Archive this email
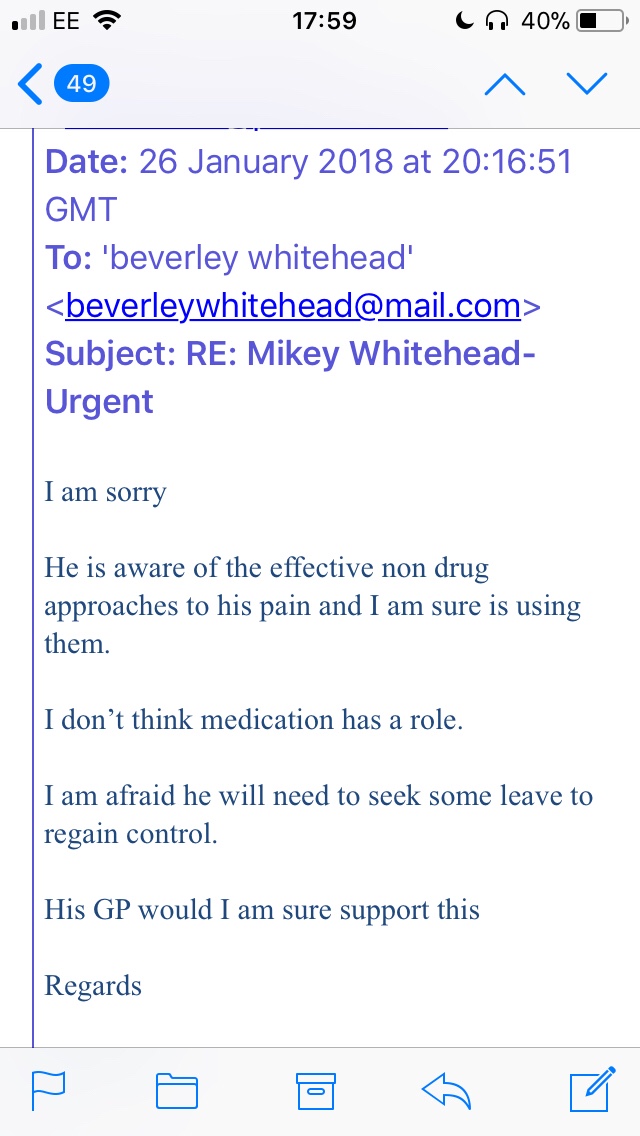640x1136 pixels. coord(315,1090)
